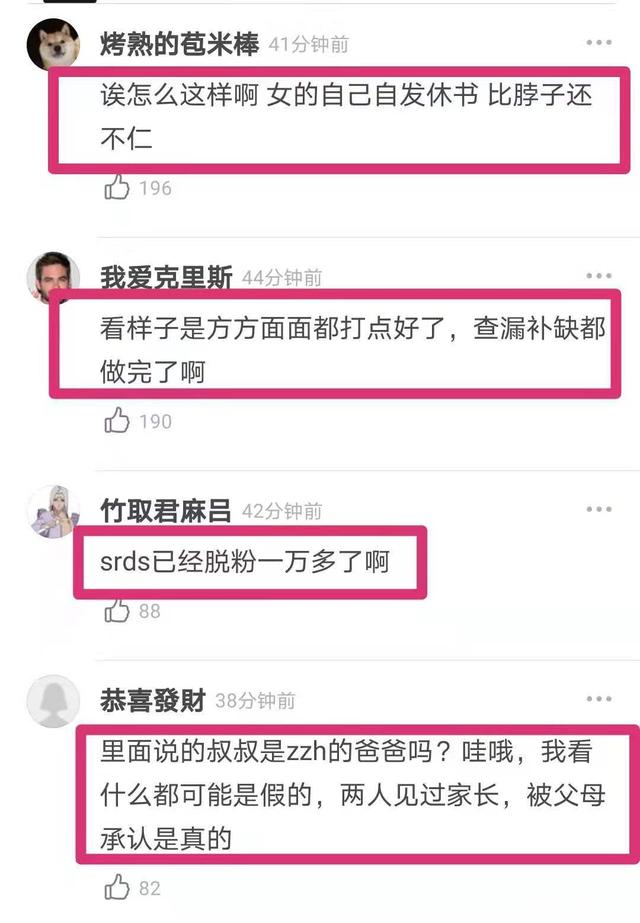Screen dimensions: 640x923
Task: Visit 恭喜發財's profile via the avatar
Action: point(53,701)
